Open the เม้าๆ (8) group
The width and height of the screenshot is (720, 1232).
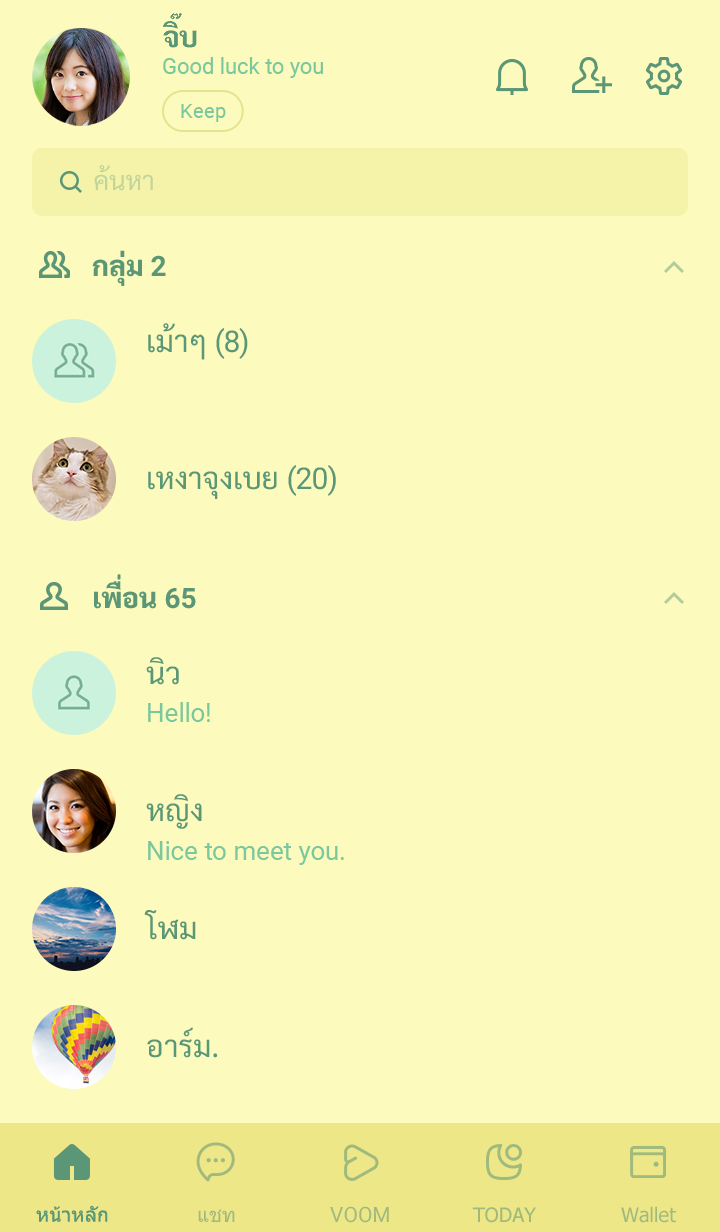point(197,344)
